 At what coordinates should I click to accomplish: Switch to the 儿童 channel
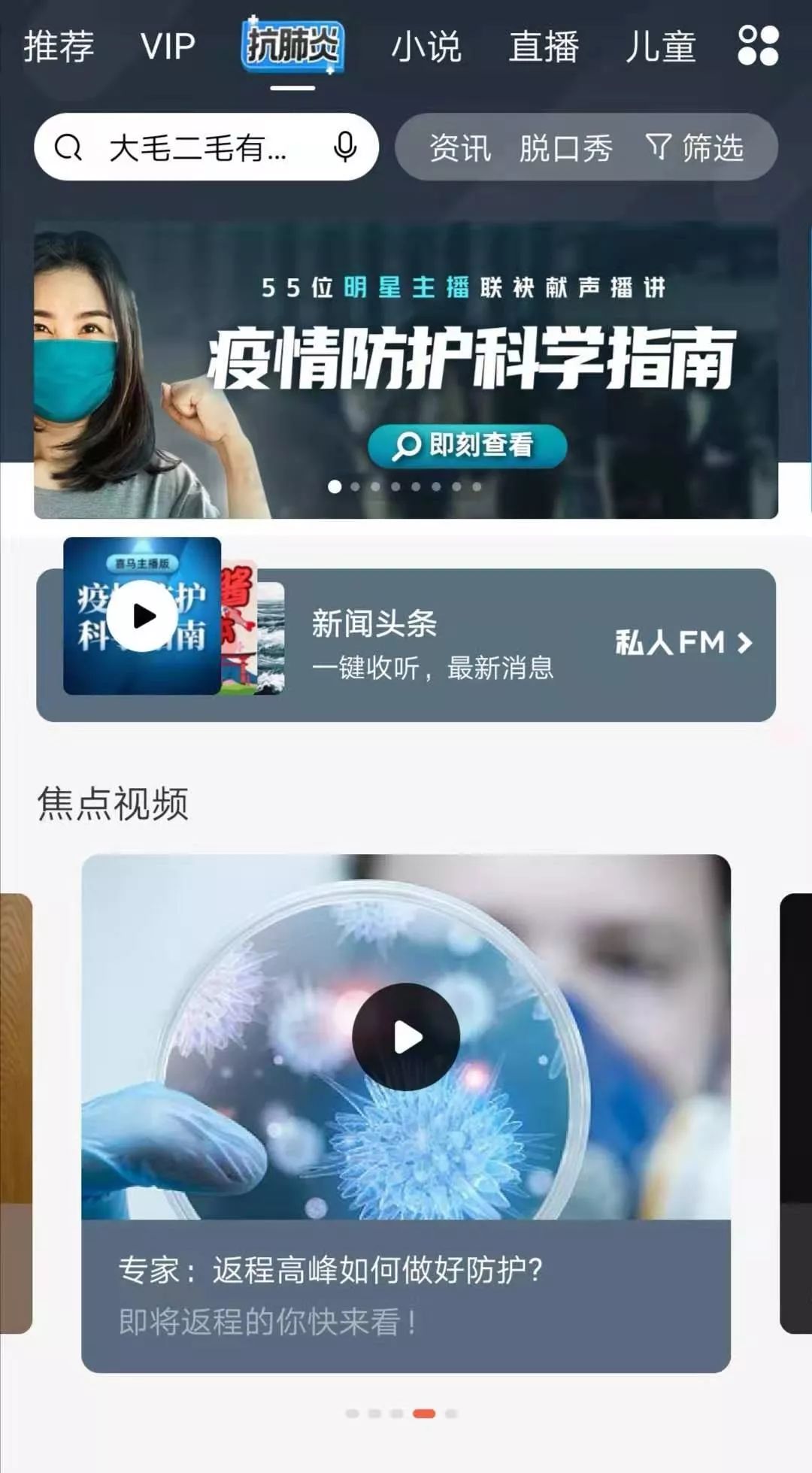661,47
